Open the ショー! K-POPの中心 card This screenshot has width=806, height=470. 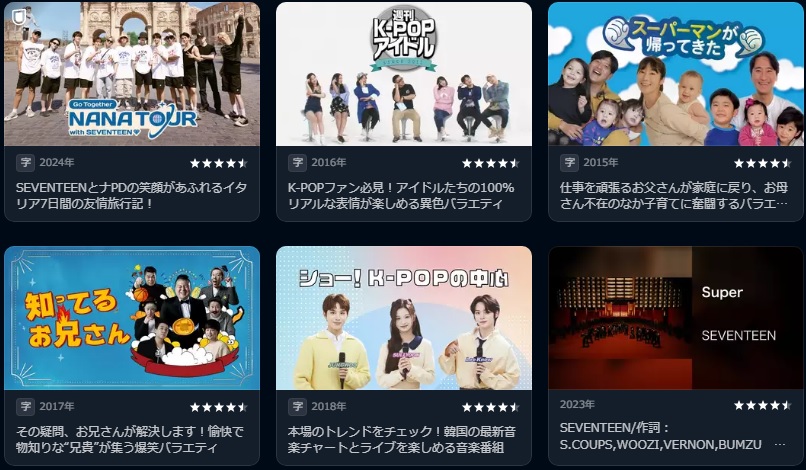(404, 318)
